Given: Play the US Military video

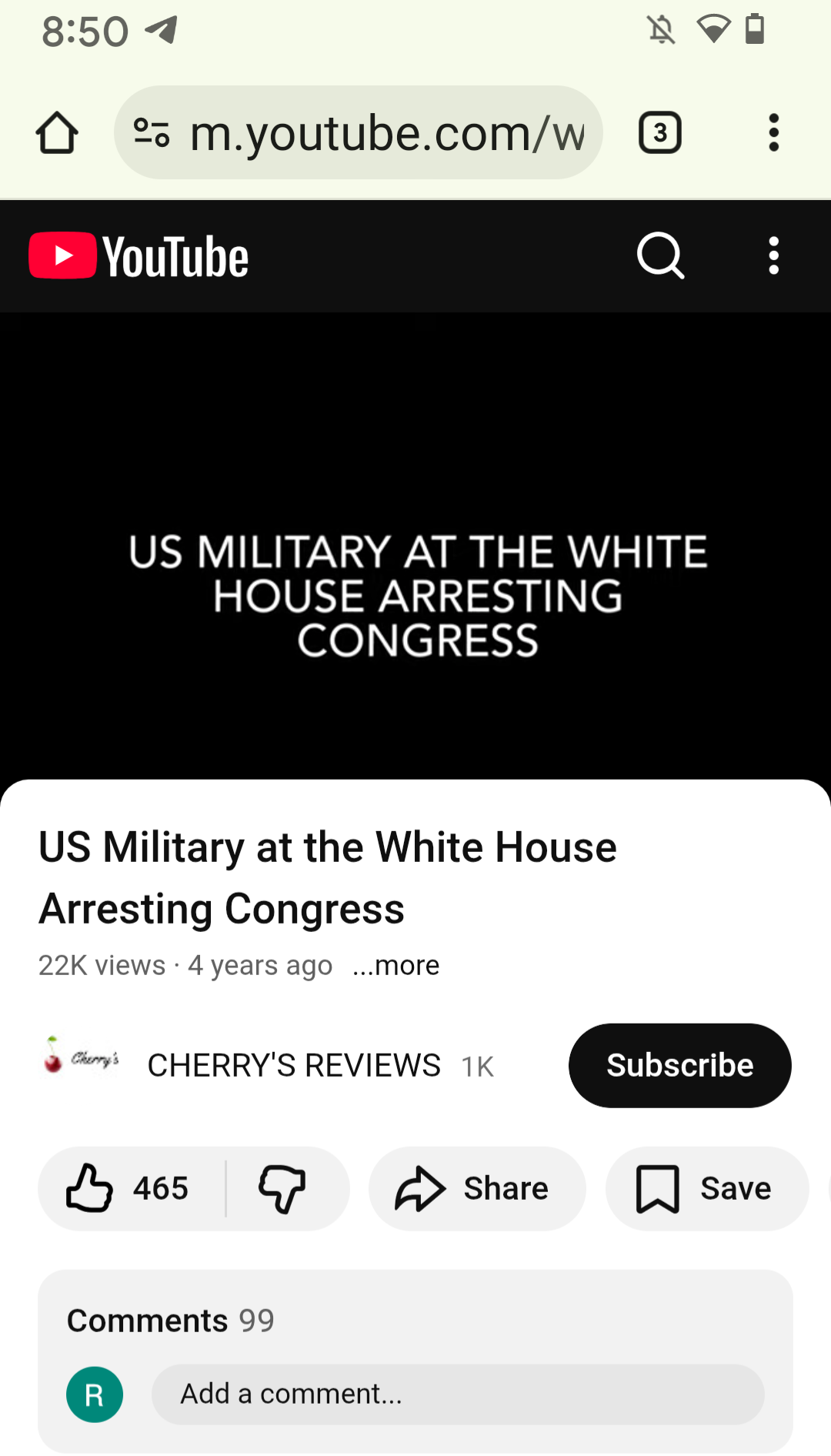Looking at the screenshot, I should [415, 546].
